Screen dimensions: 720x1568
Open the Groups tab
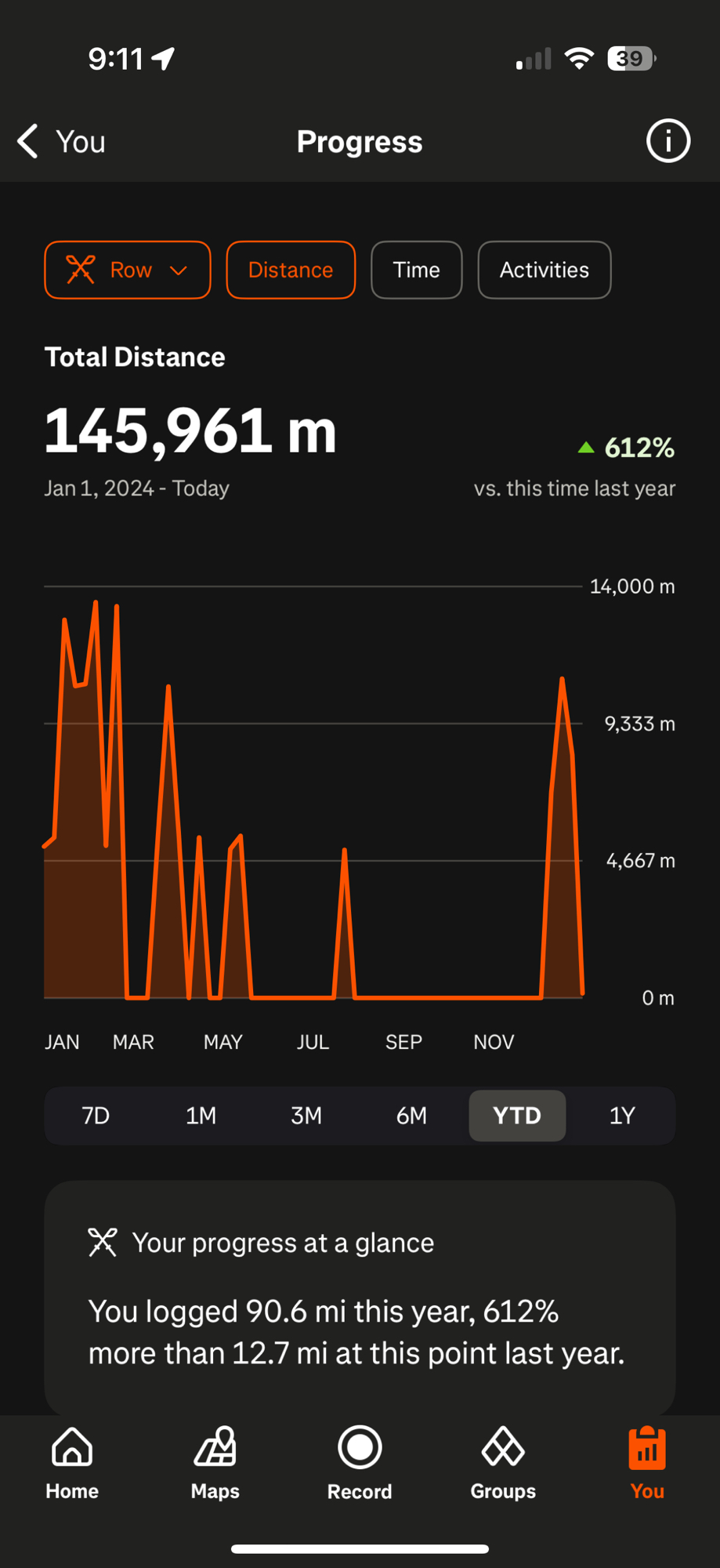503,1463
